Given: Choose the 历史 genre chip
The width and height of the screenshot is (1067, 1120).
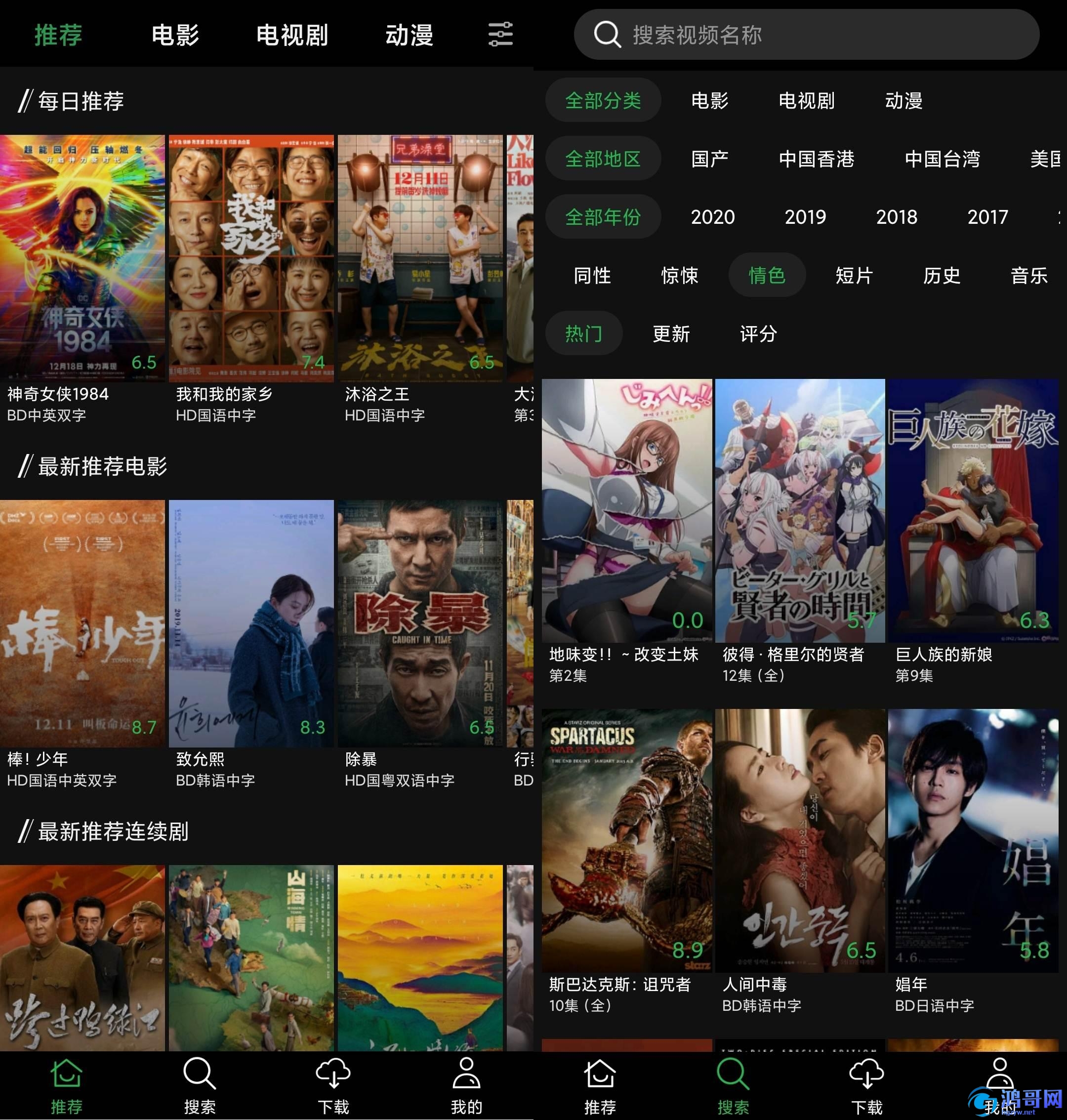Looking at the screenshot, I should tap(942, 275).
